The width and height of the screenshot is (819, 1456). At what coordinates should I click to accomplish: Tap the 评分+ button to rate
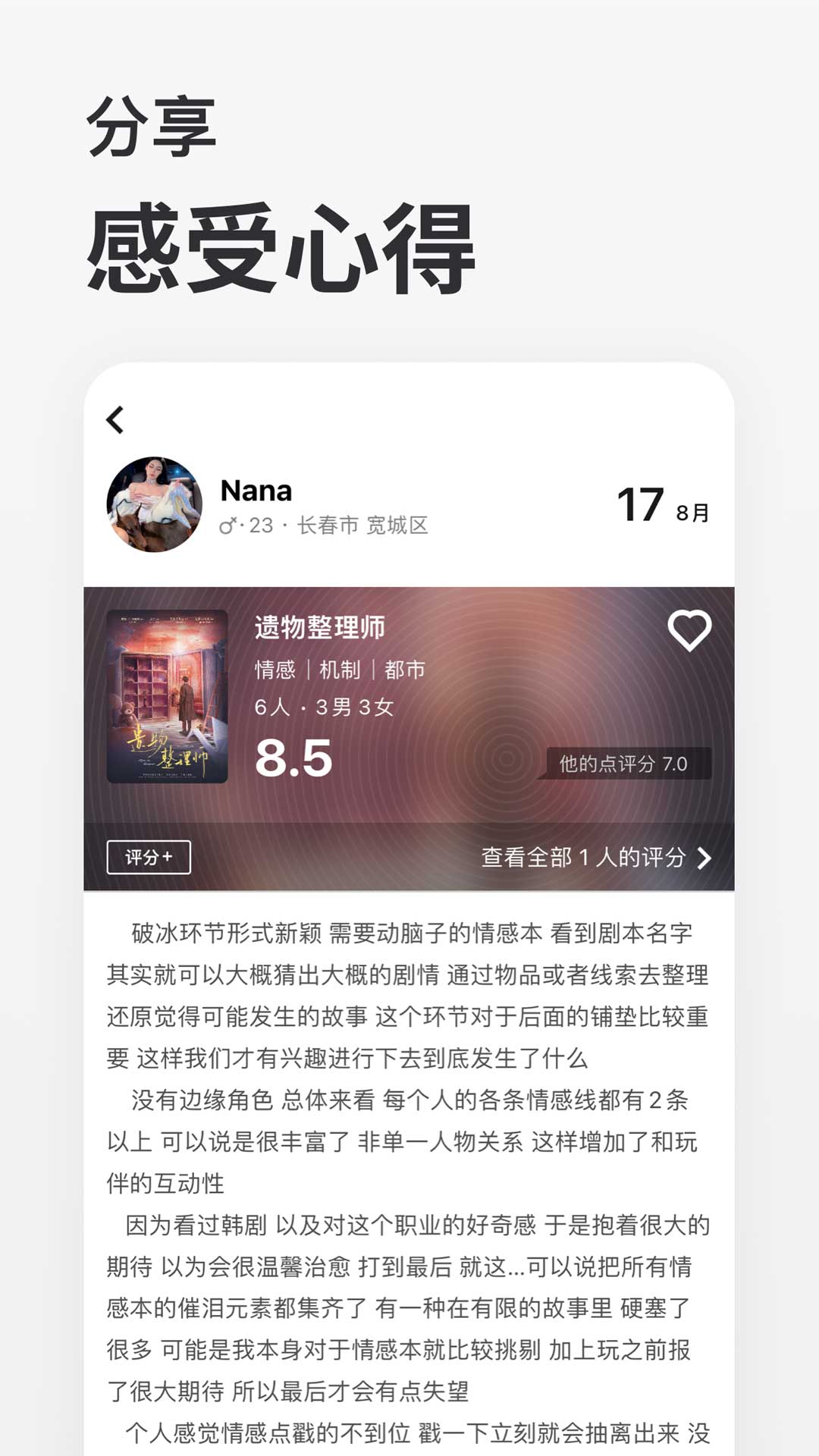149,858
